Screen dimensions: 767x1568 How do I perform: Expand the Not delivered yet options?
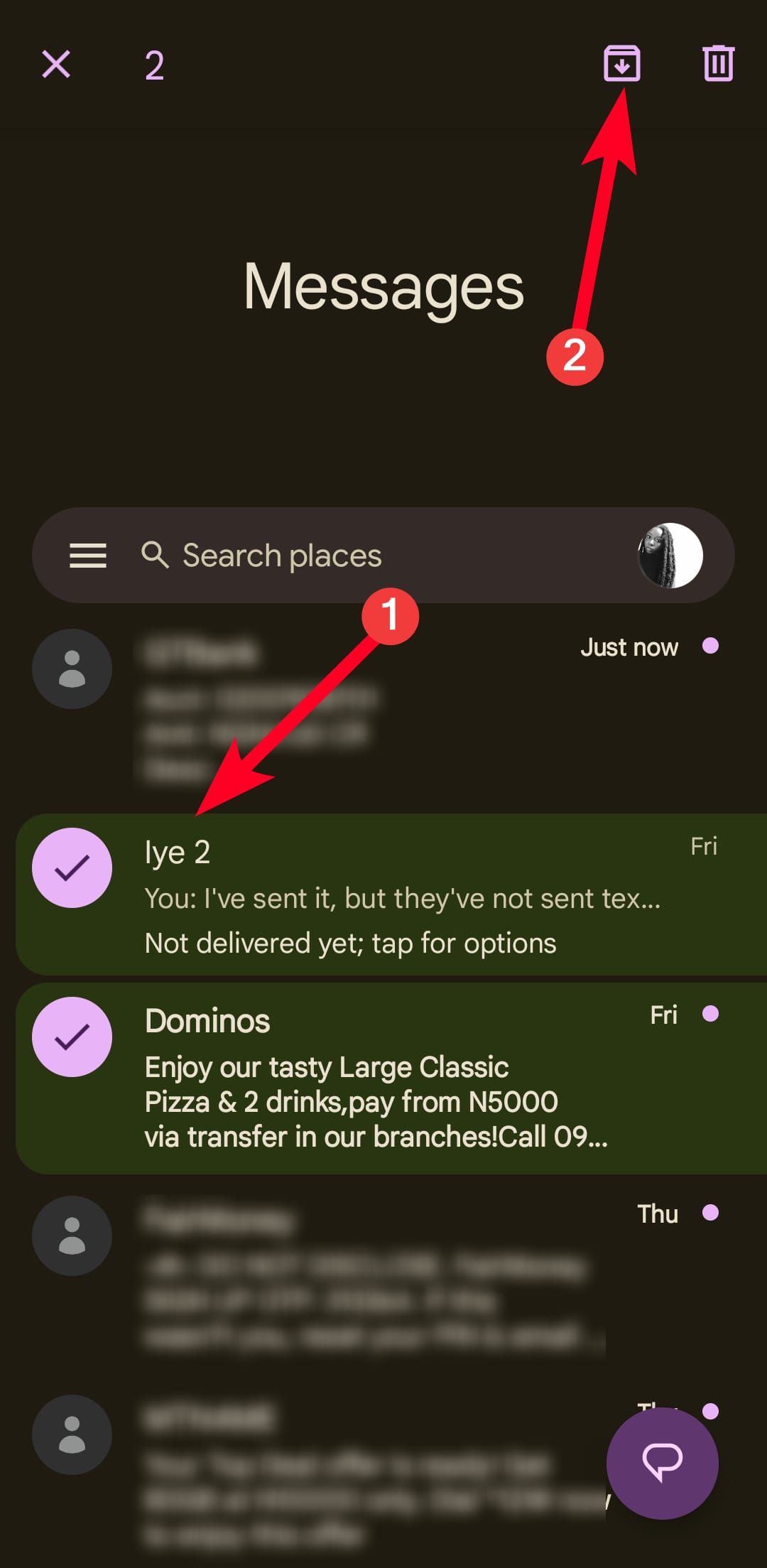[x=351, y=942]
